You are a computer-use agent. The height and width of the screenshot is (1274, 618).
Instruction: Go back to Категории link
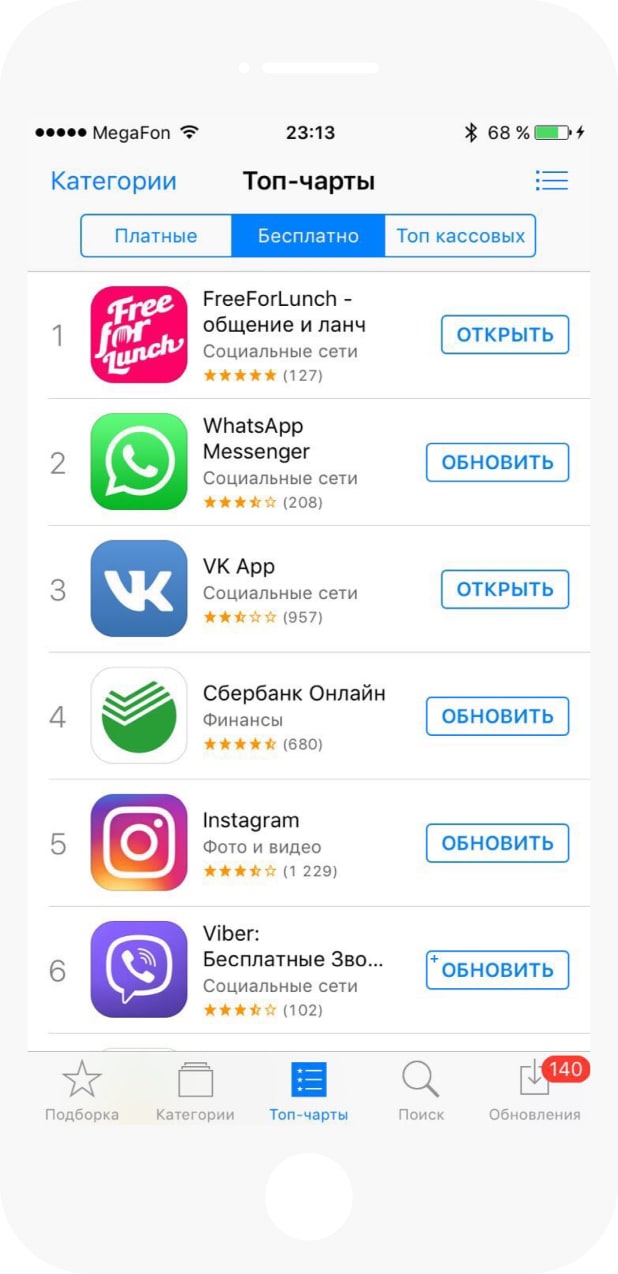113,182
